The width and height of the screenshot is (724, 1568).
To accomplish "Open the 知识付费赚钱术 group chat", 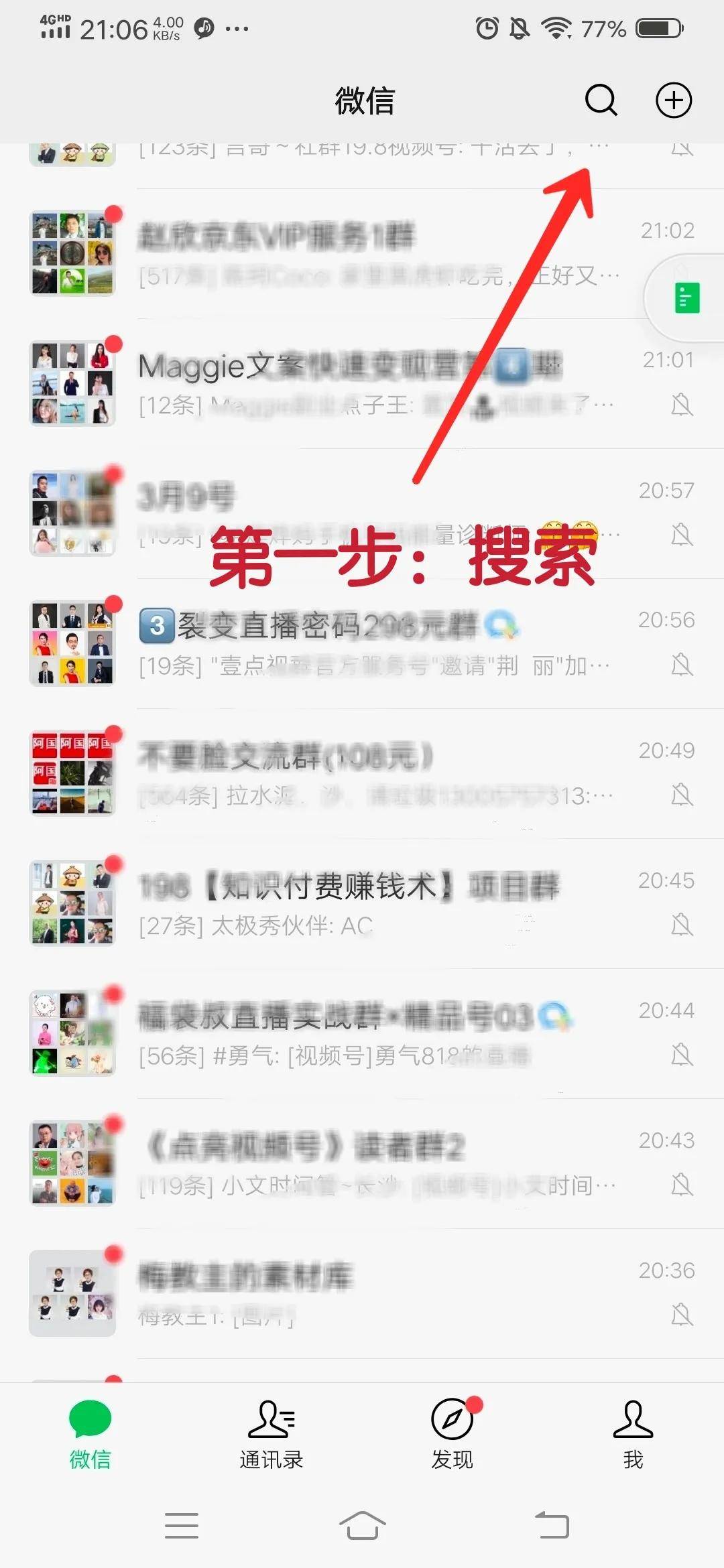I will pyautogui.click(x=362, y=904).
